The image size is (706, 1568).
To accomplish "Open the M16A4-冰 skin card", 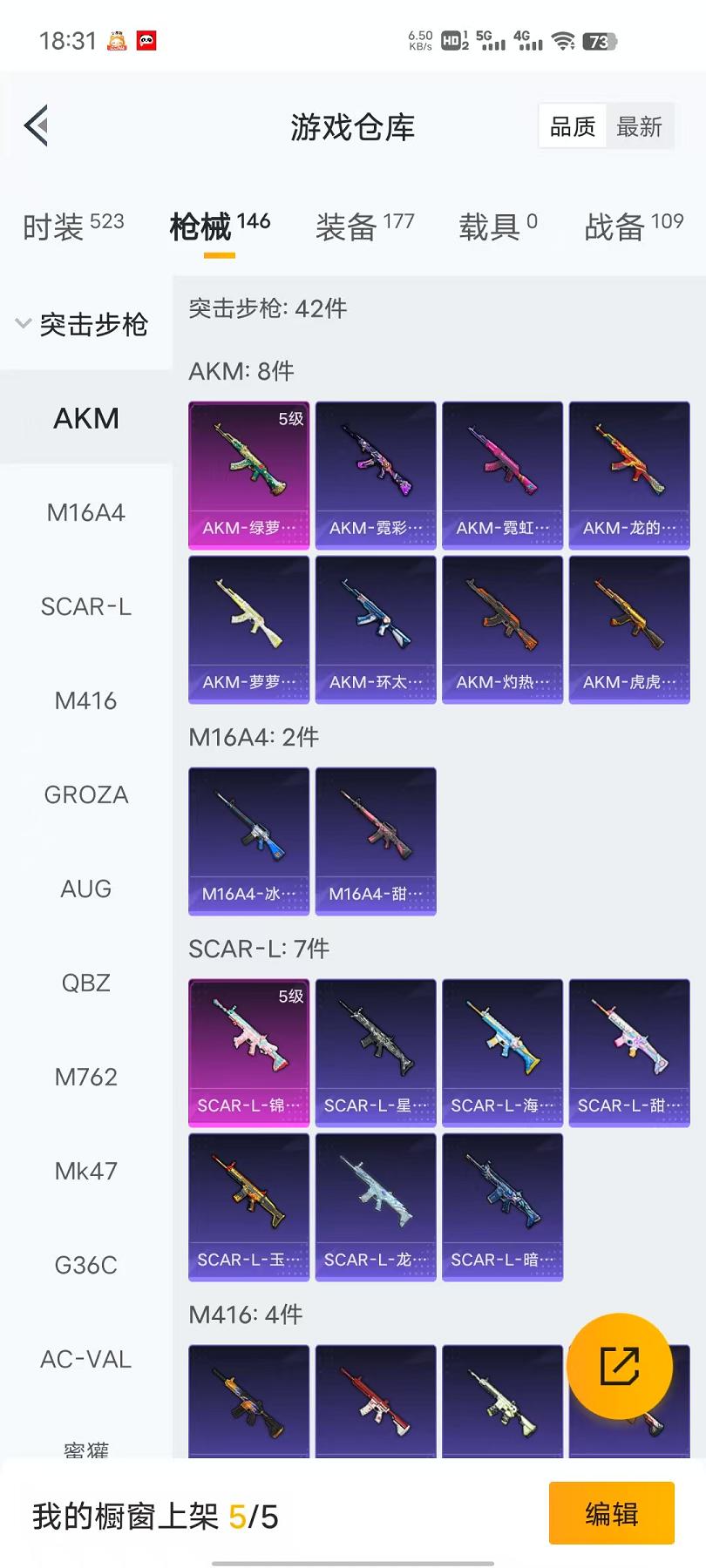I will point(249,841).
